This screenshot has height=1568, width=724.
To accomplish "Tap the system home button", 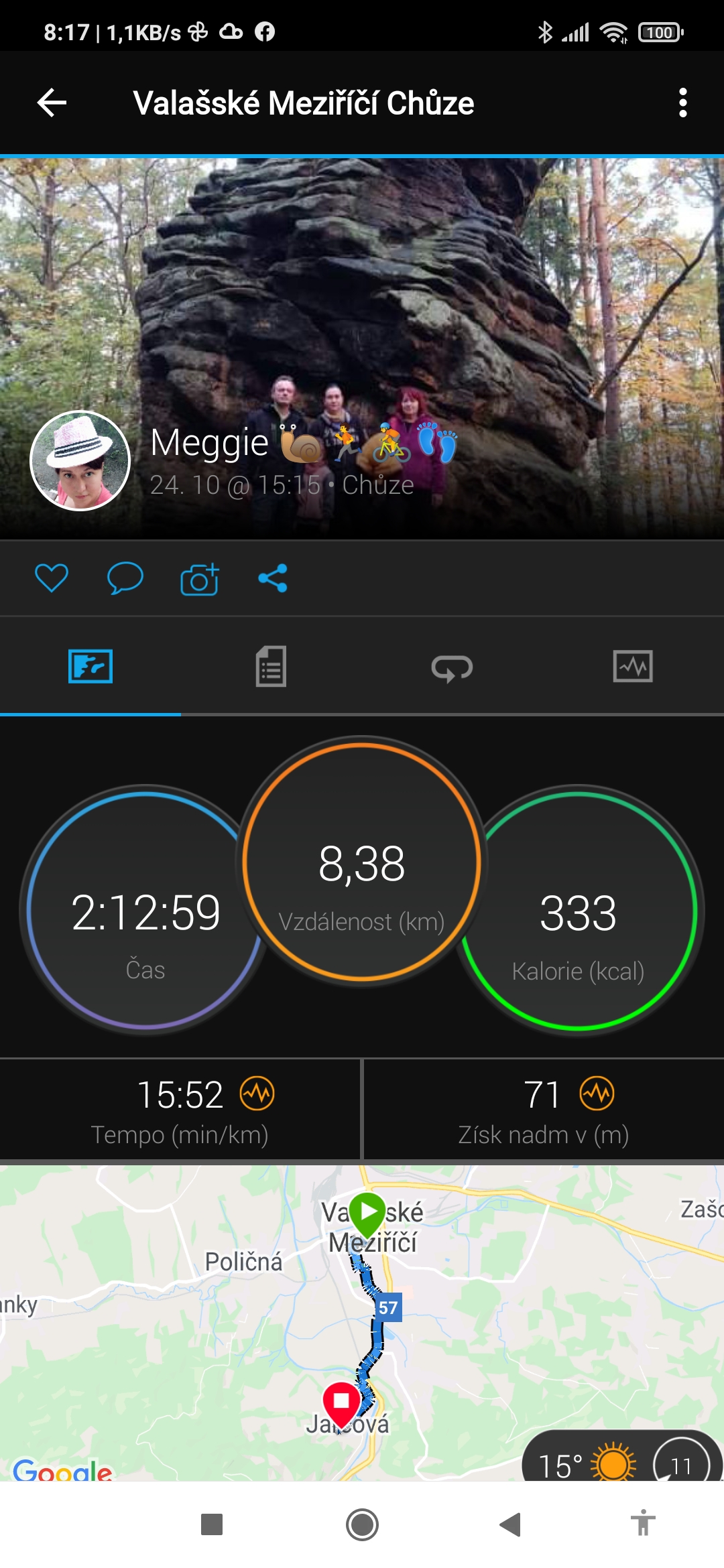I will click(362, 1524).
